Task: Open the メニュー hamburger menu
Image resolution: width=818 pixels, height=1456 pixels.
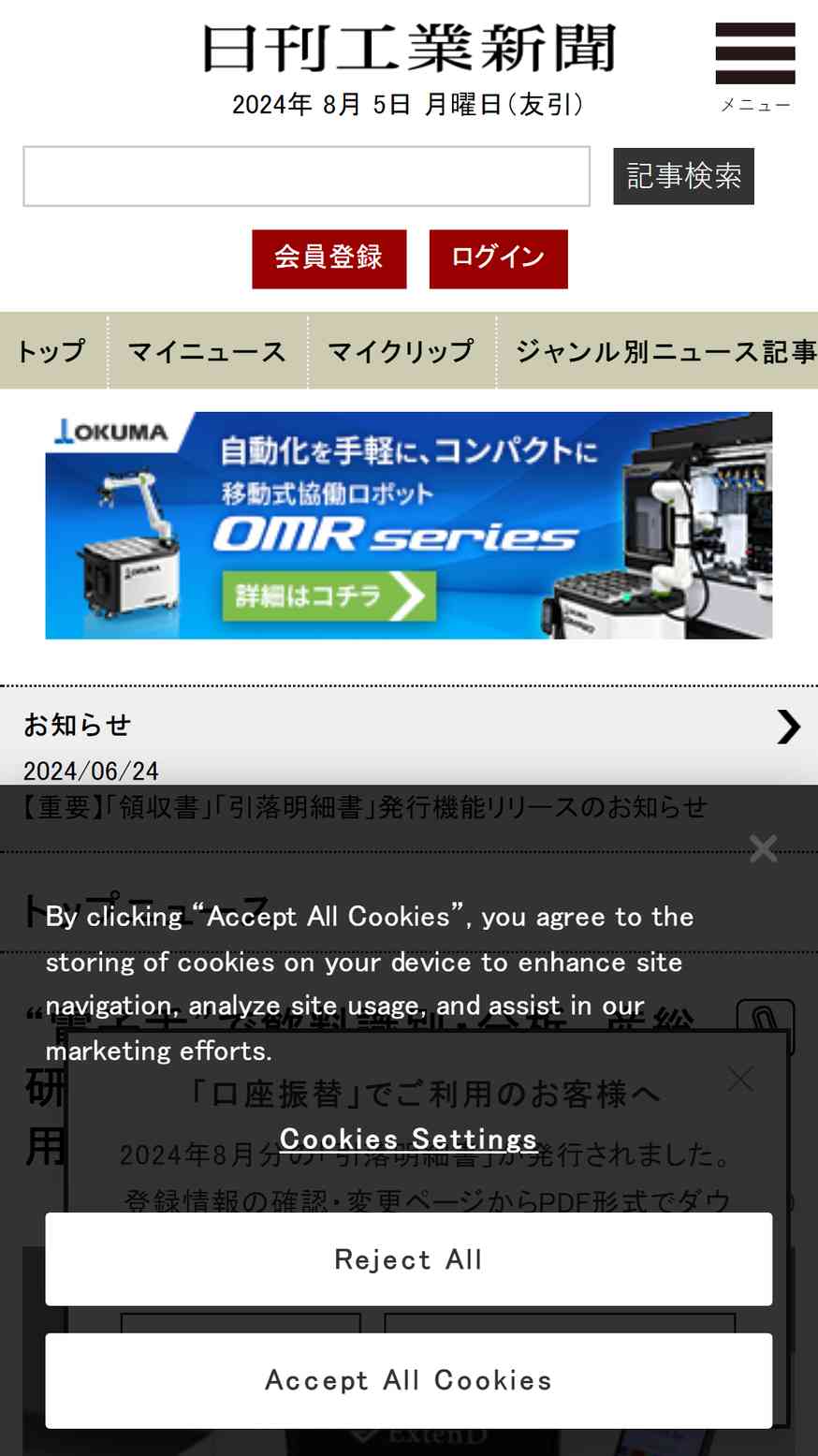Action: [755, 66]
